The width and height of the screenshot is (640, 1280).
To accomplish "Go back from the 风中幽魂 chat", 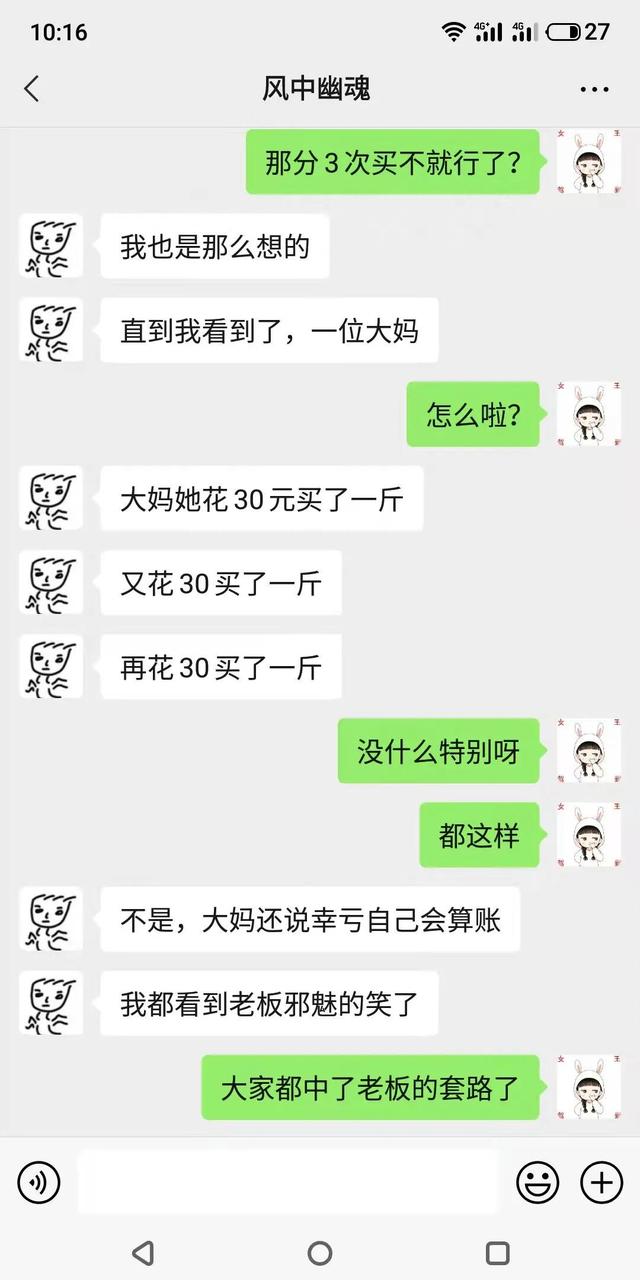I will click(32, 89).
